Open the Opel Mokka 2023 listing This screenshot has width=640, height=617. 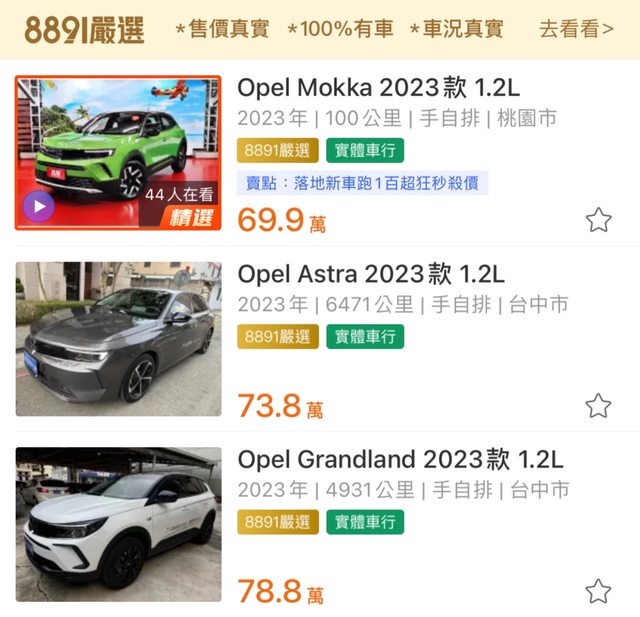[378, 88]
